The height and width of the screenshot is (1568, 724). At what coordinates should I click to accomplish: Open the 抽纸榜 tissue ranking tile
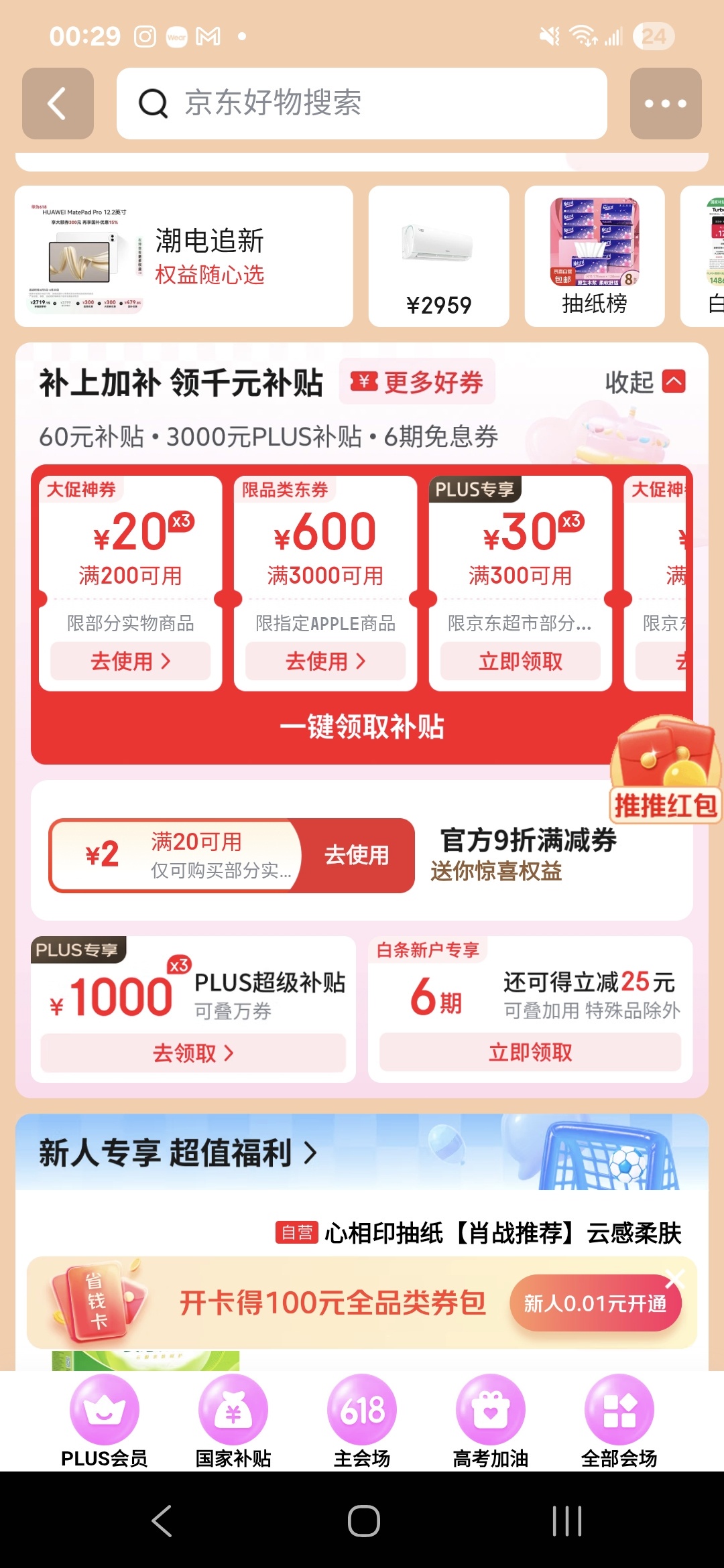[x=594, y=257]
